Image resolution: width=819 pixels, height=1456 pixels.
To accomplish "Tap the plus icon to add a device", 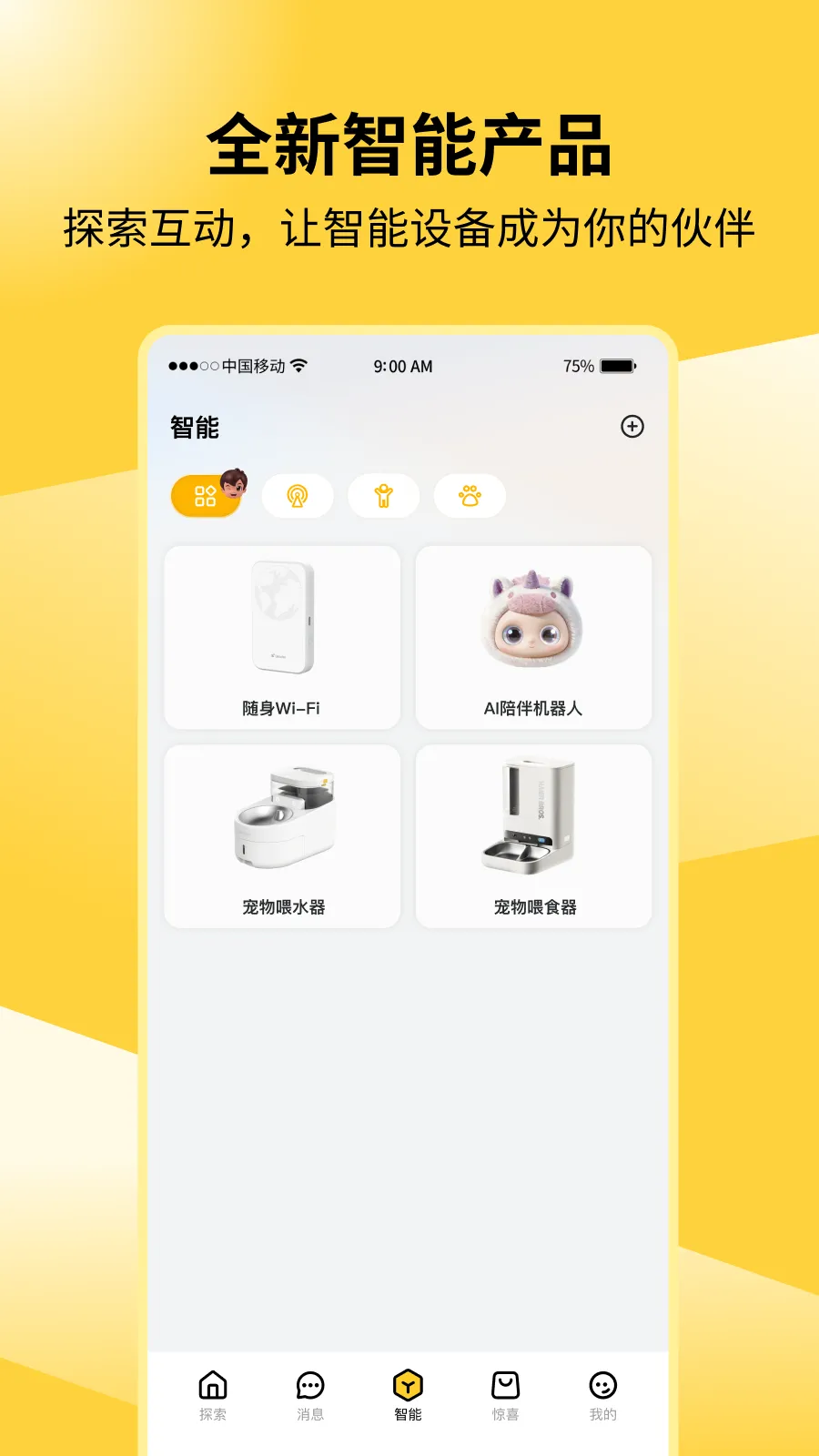I will (631, 426).
